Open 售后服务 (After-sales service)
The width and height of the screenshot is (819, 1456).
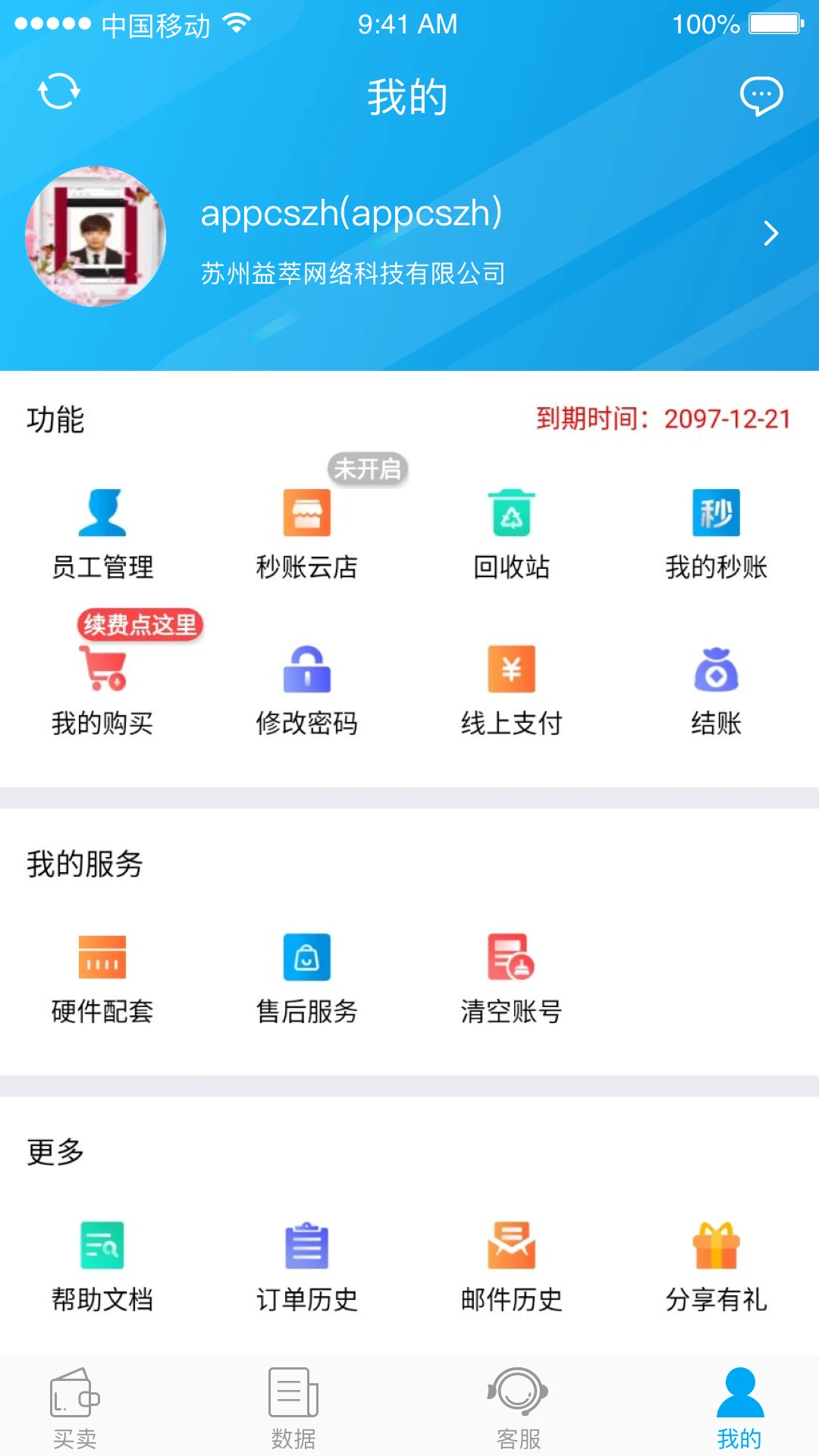coord(306,977)
